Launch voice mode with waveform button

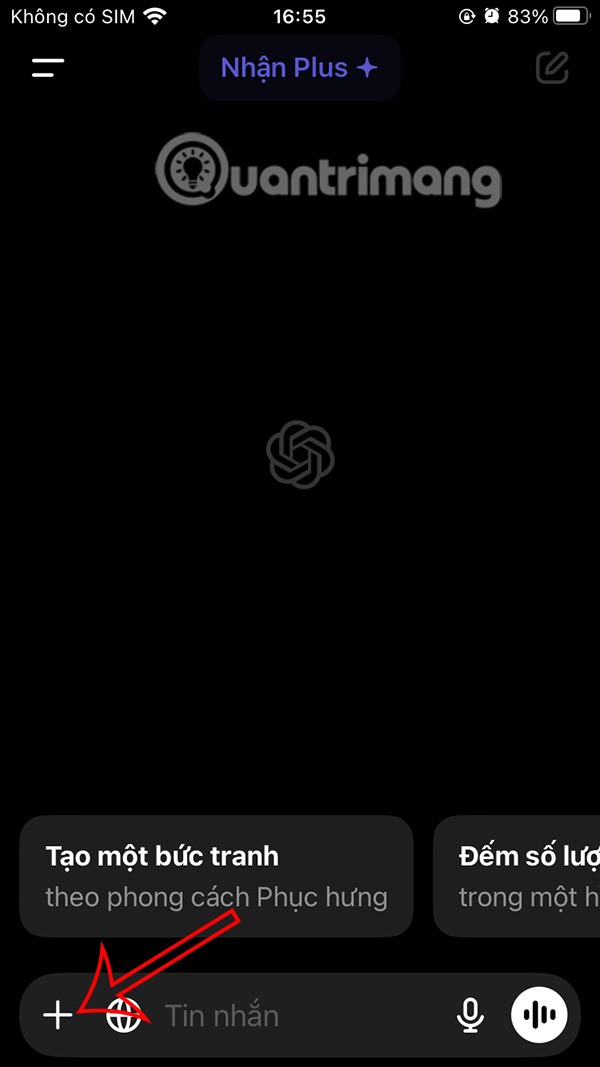(540, 1016)
